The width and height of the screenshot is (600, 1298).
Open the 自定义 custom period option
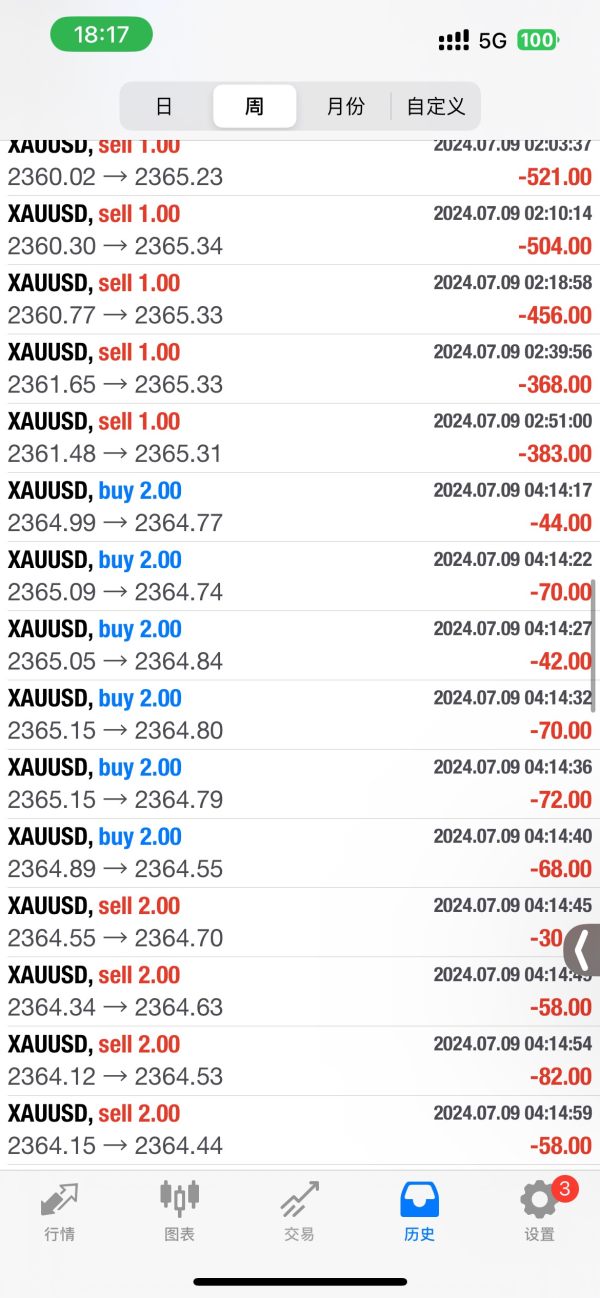point(436,106)
